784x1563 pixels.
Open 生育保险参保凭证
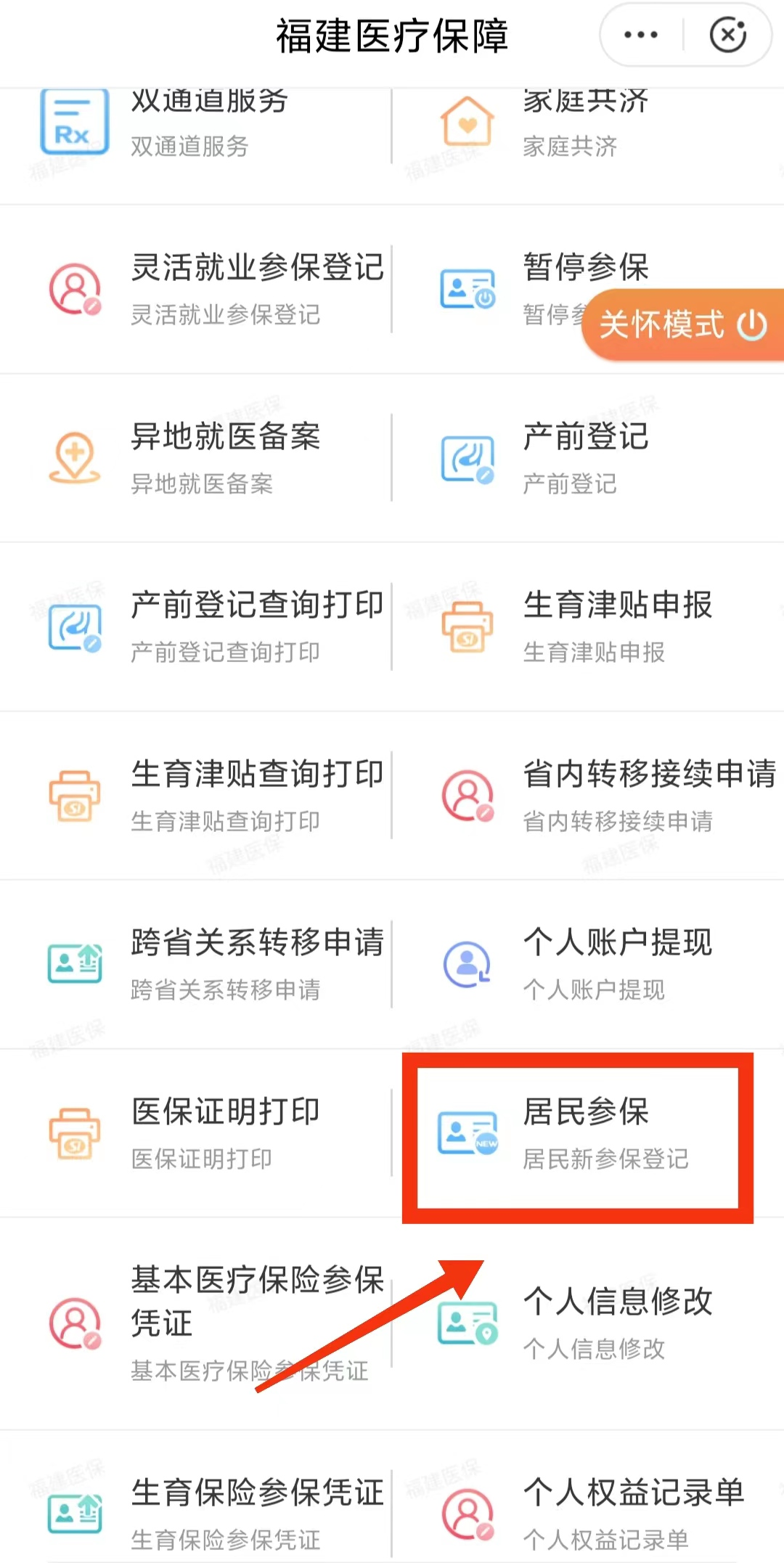tap(196, 1514)
